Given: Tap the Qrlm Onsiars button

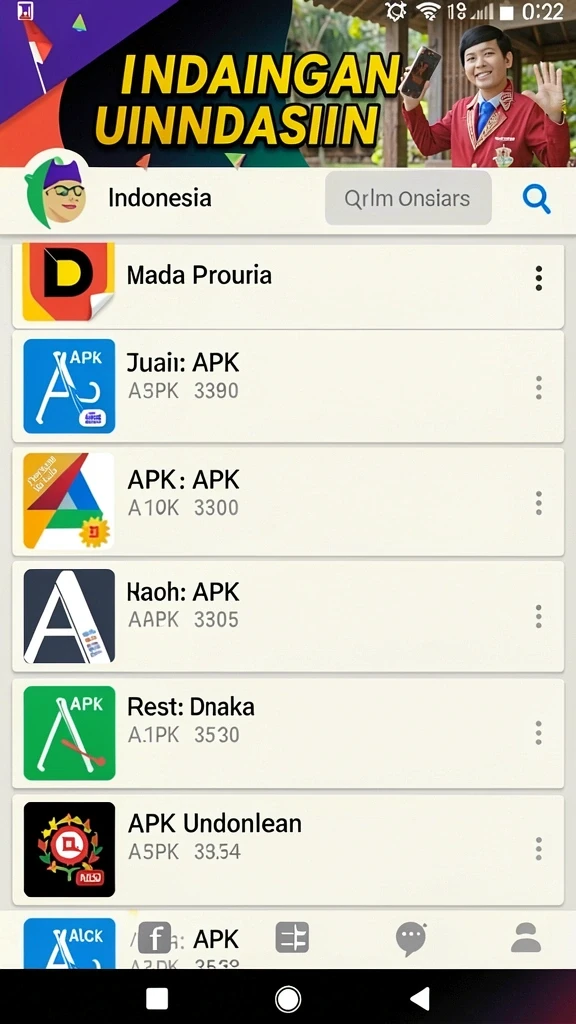Looking at the screenshot, I should 408,198.
